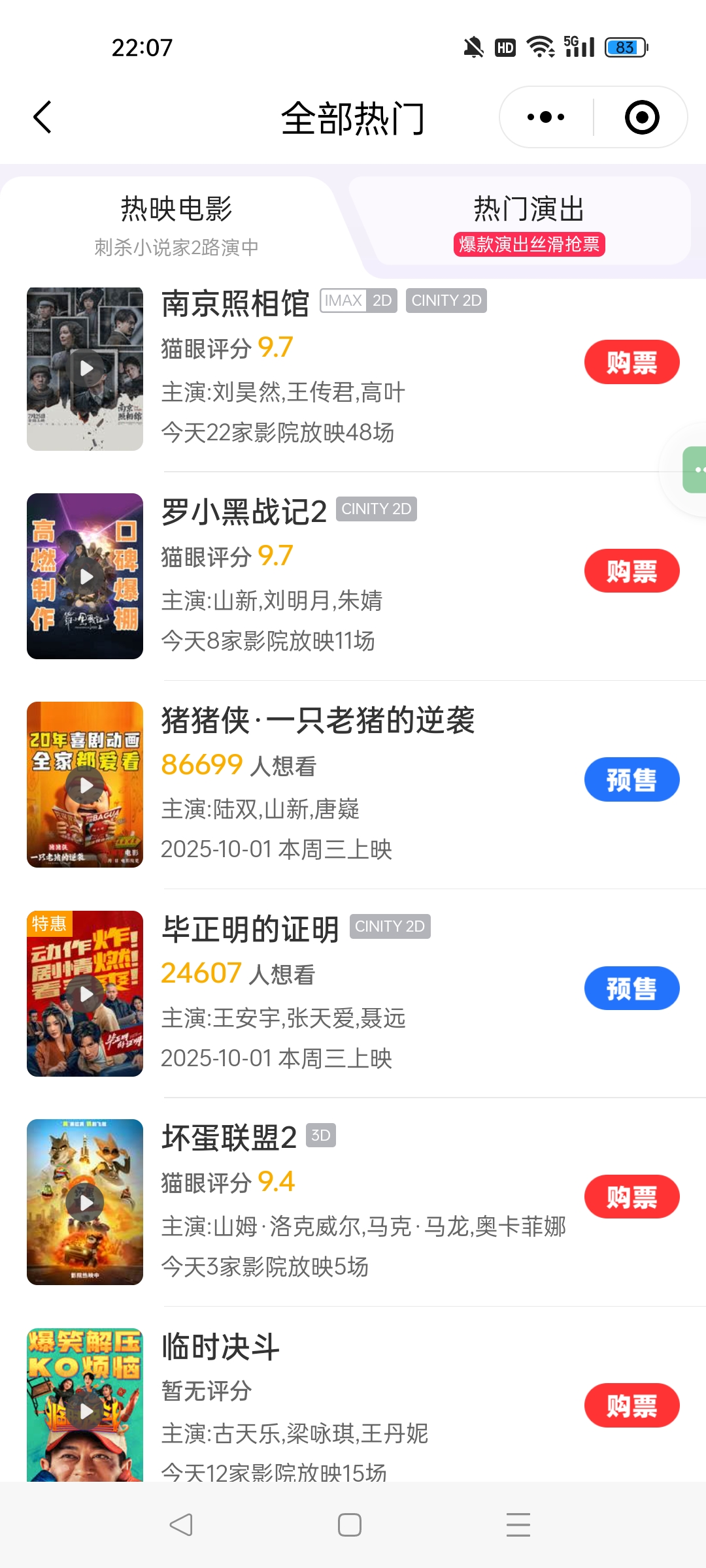
Task: Buy tickets for 临时决斗
Action: click(x=631, y=1405)
